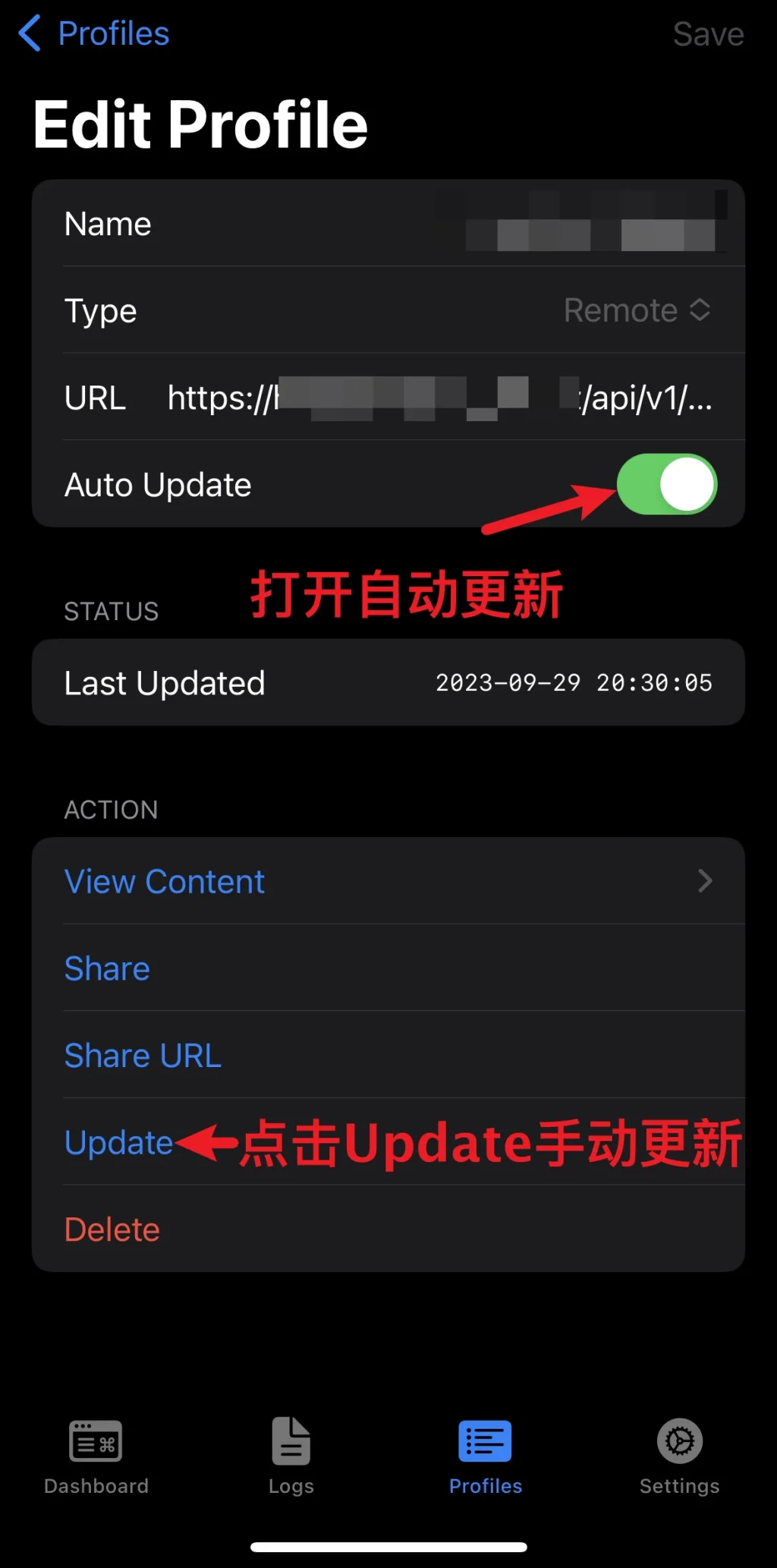777x1568 pixels.
Task: Tap Save in the top bar
Action: coord(707,34)
